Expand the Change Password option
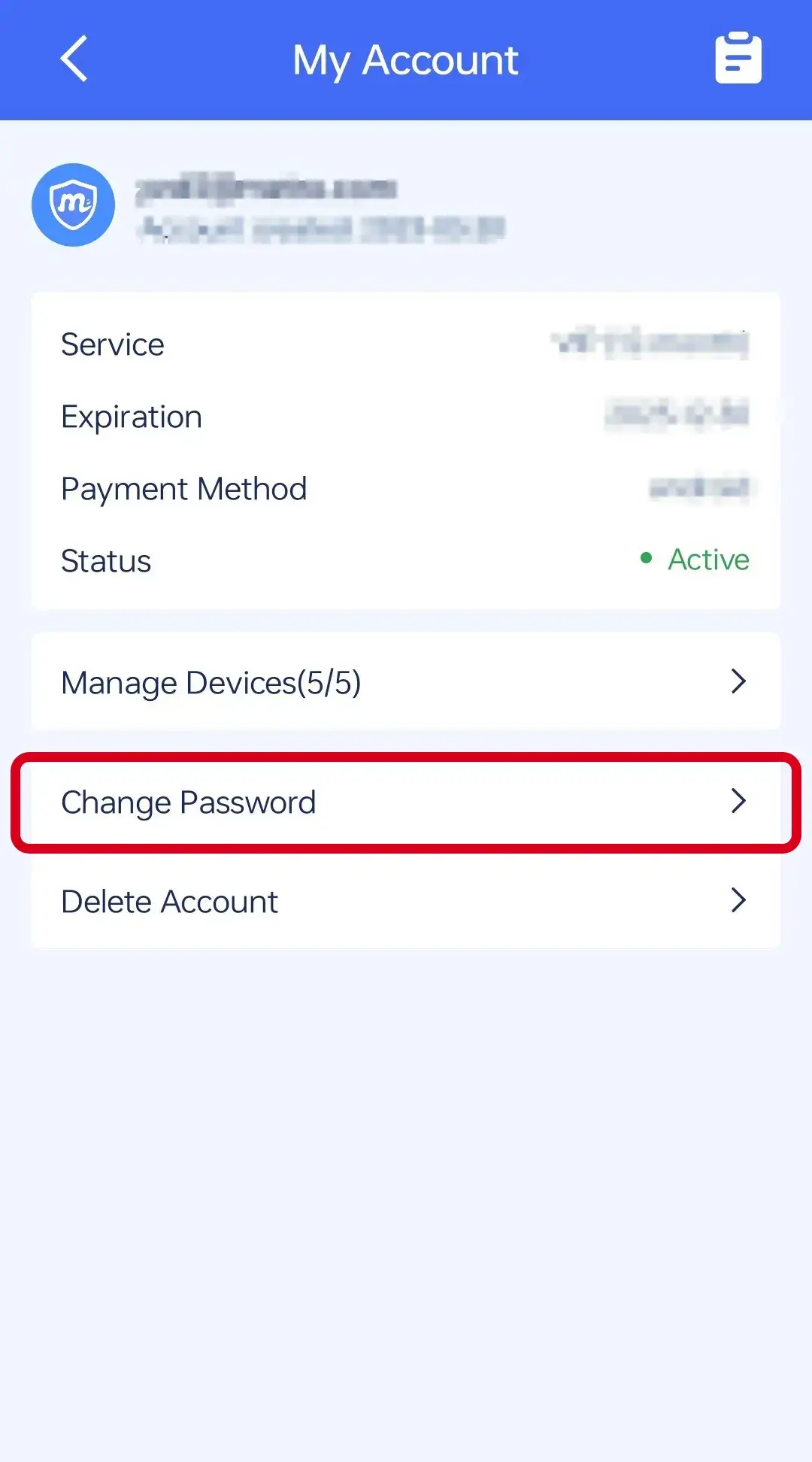Image resolution: width=812 pixels, height=1462 pixels. click(x=188, y=802)
